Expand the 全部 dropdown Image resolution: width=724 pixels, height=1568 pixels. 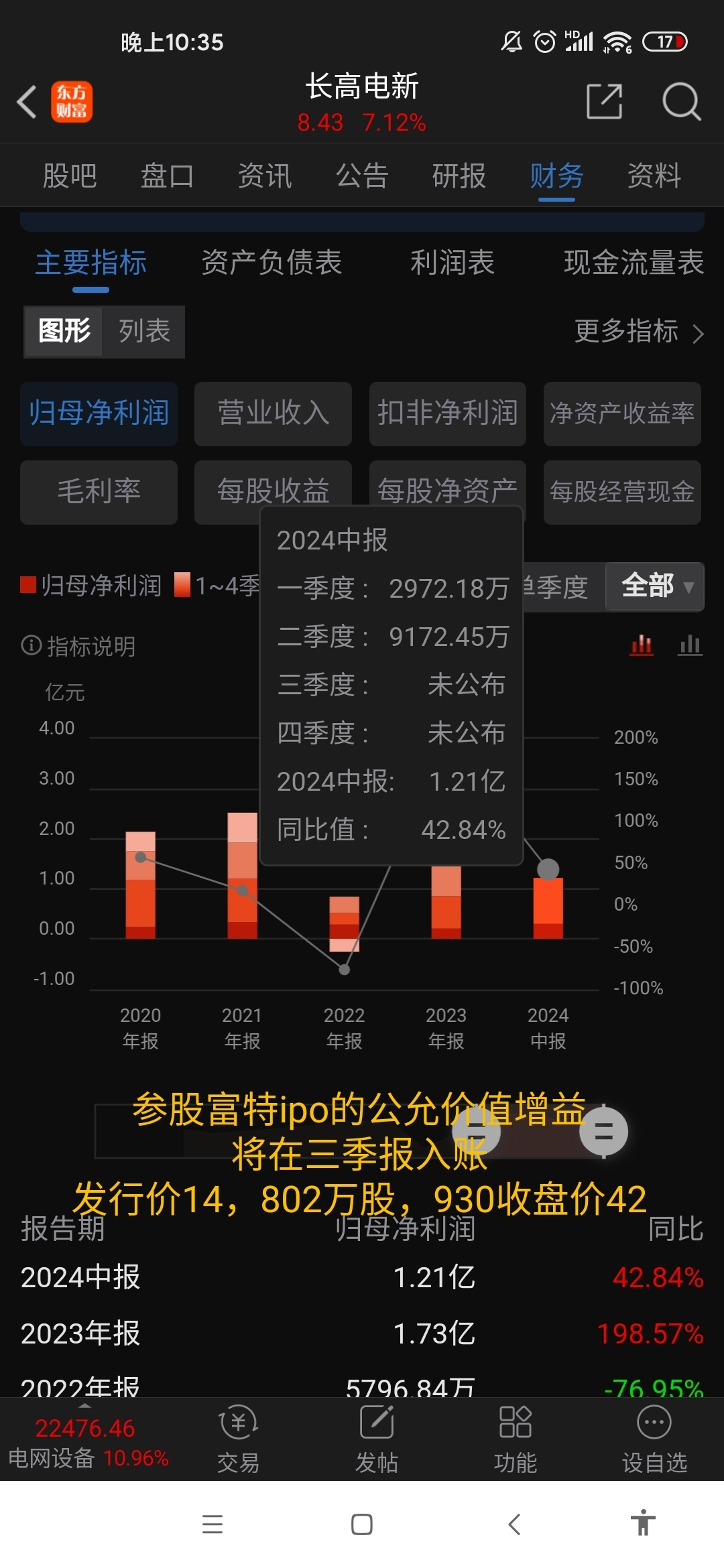tap(655, 586)
